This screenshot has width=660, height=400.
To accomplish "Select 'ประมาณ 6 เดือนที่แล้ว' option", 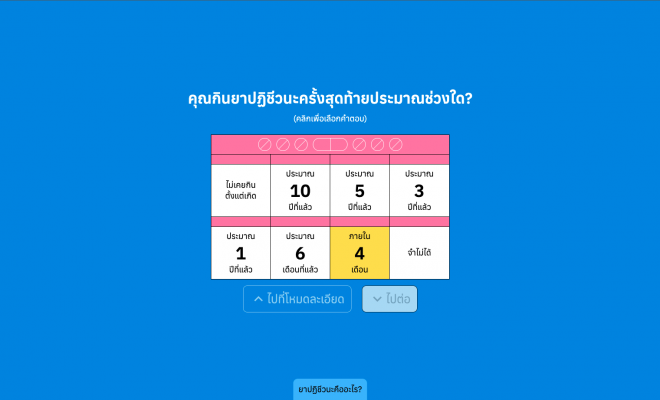I will (300, 253).
